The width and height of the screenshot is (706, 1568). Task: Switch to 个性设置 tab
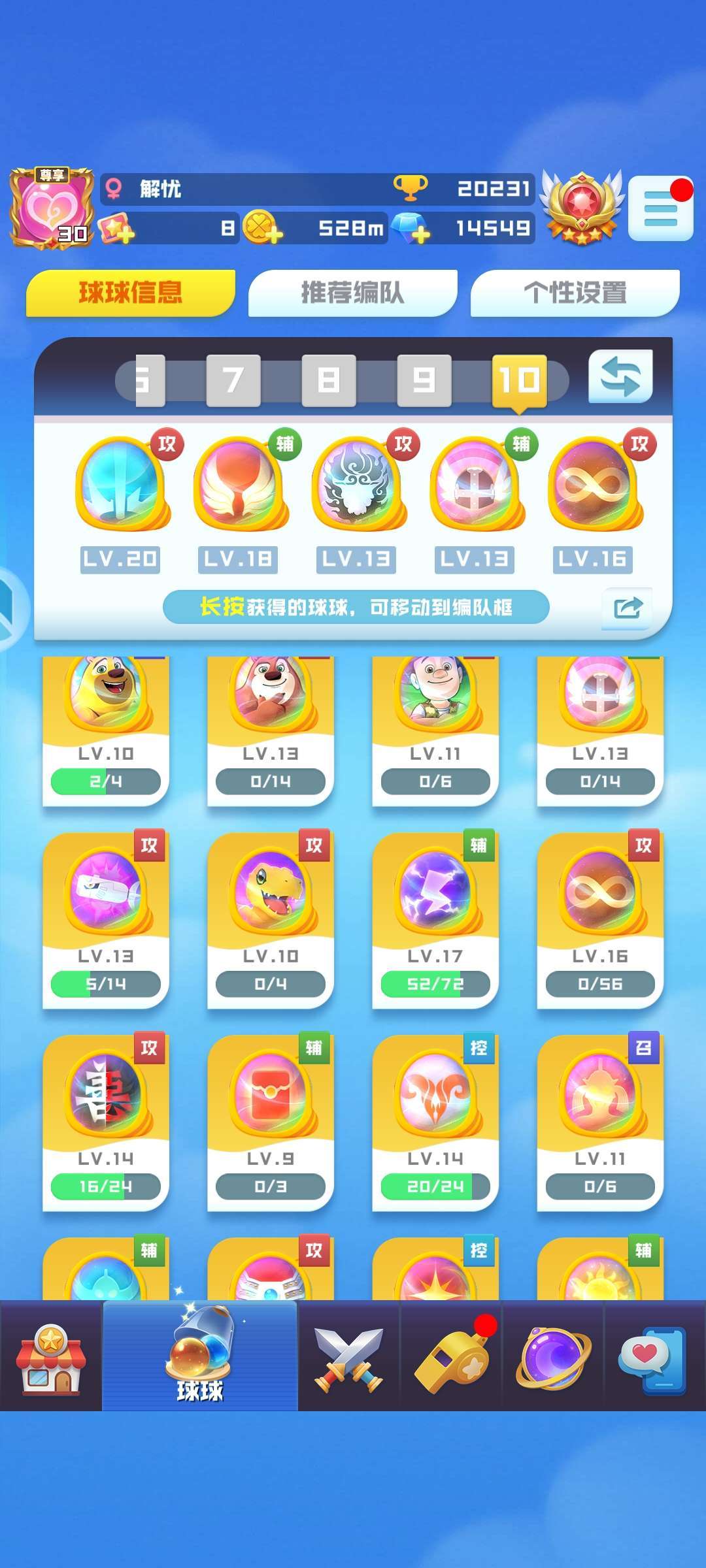(x=575, y=293)
